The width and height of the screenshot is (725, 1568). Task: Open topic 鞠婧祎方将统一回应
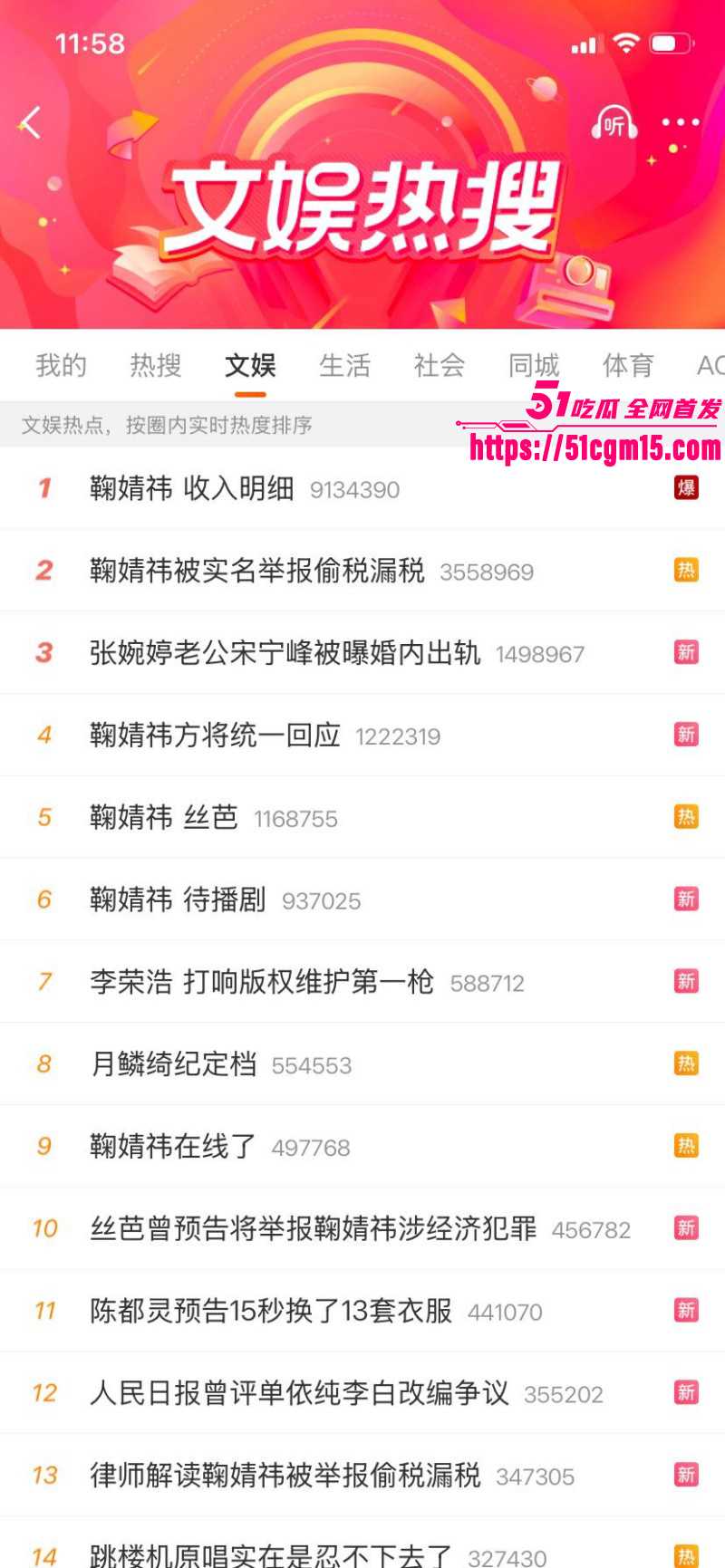(215, 736)
